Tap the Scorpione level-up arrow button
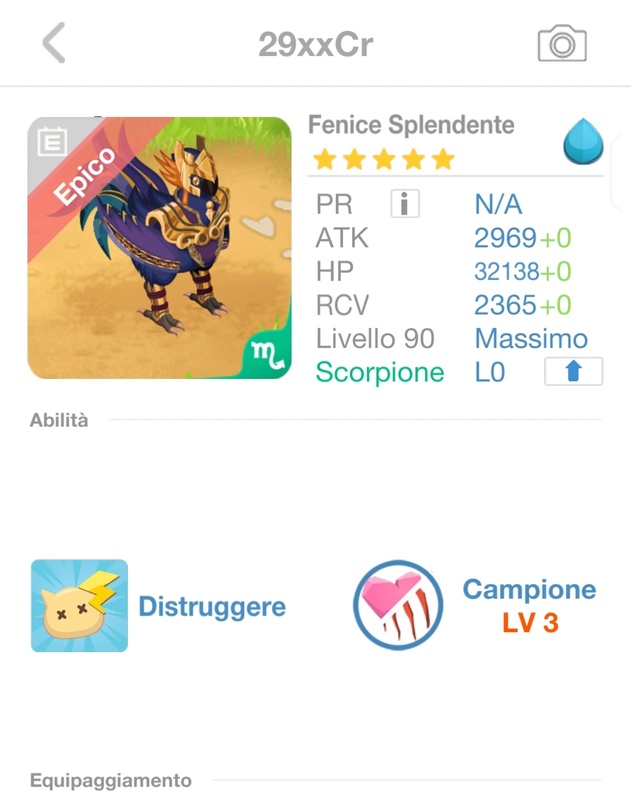This screenshot has width=631, height=800. click(x=573, y=372)
